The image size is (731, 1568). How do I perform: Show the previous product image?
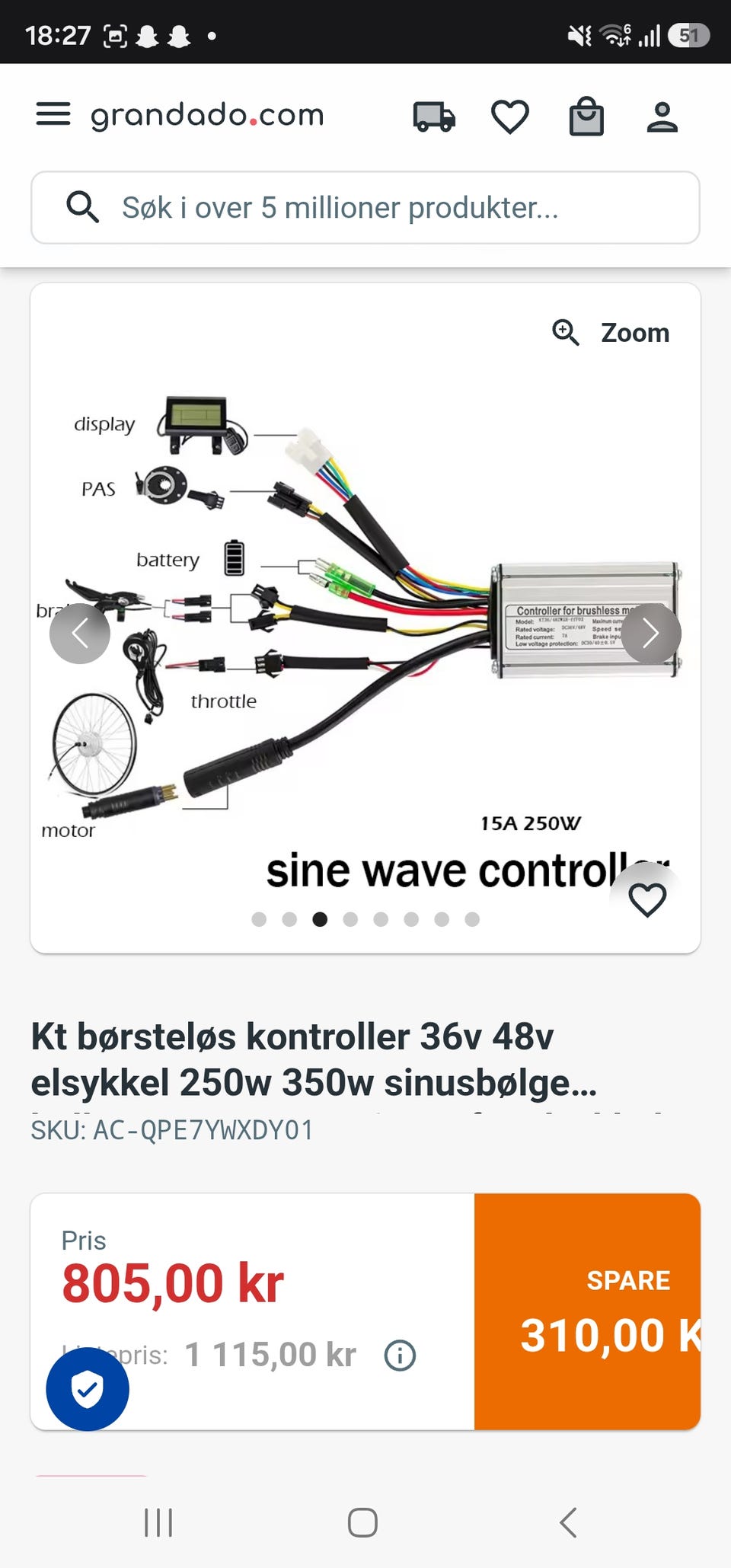click(x=80, y=634)
